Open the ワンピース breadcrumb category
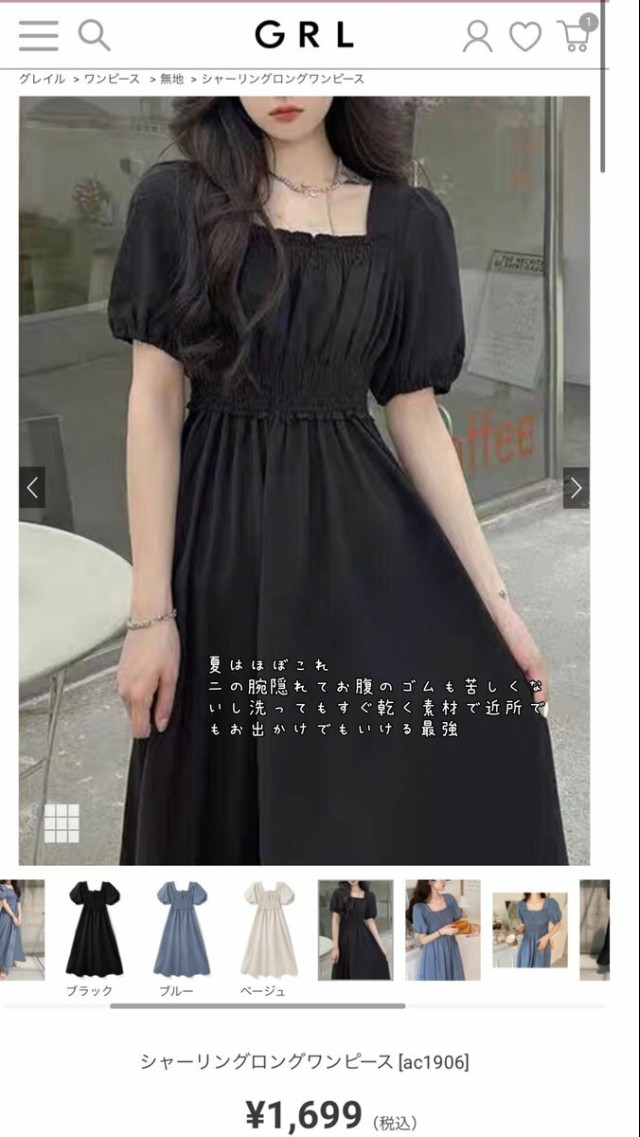Image resolution: width=640 pixels, height=1137 pixels. (112, 78)
